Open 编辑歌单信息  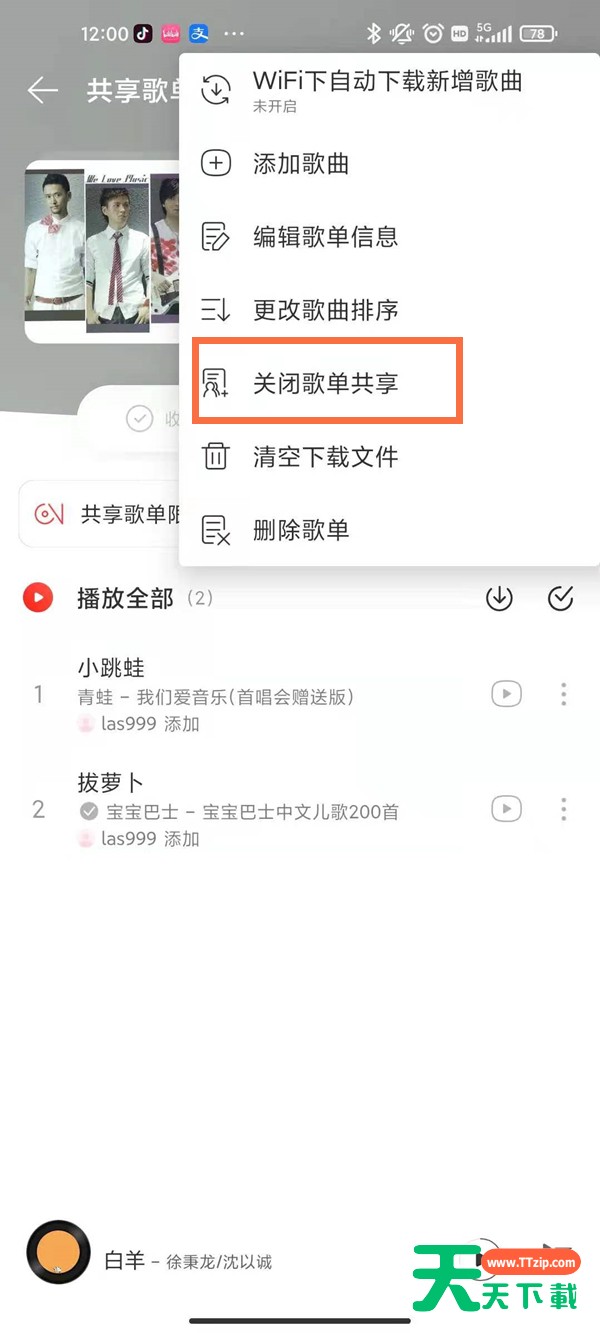point(324,237)
